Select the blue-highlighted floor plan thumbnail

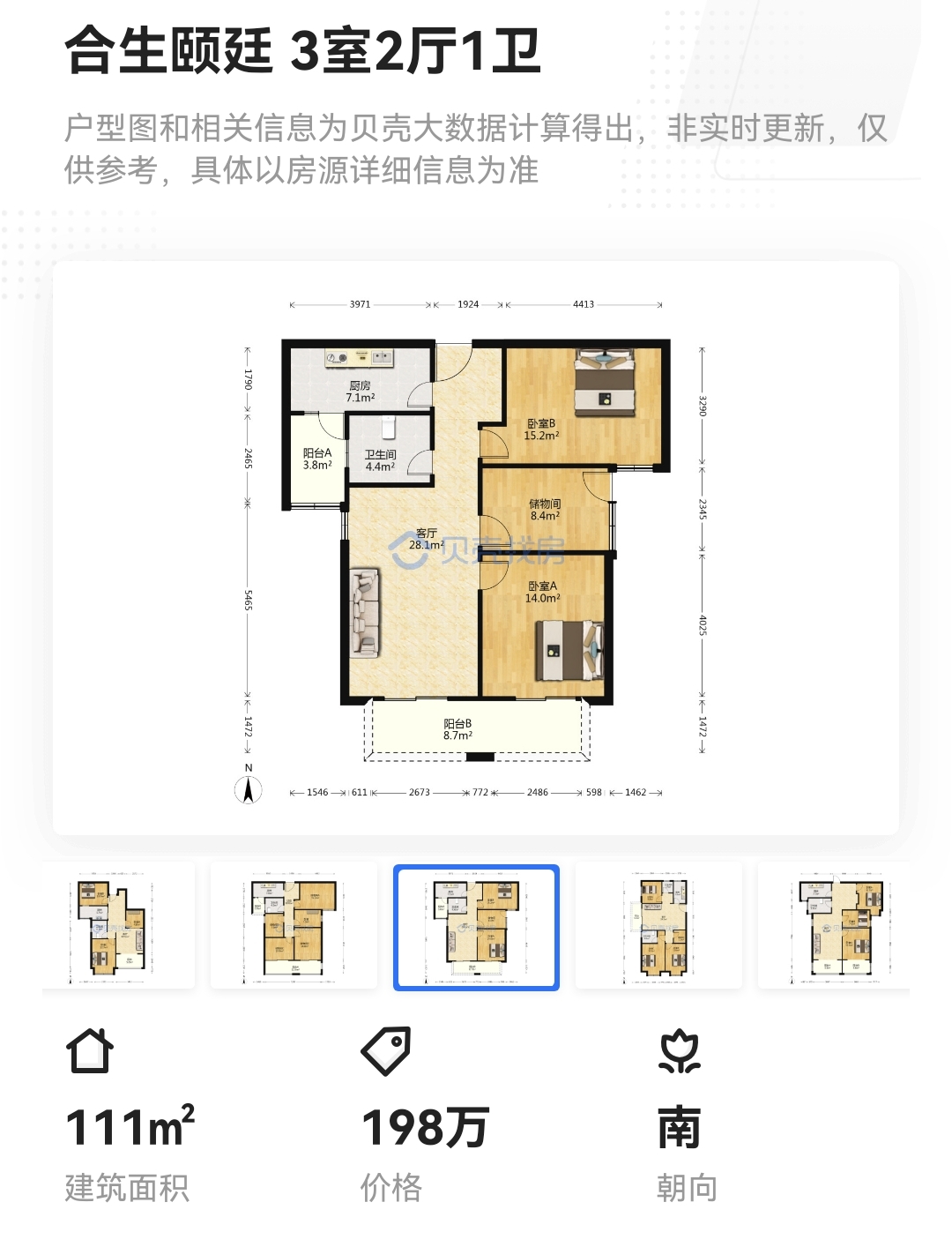click(476, 928)
